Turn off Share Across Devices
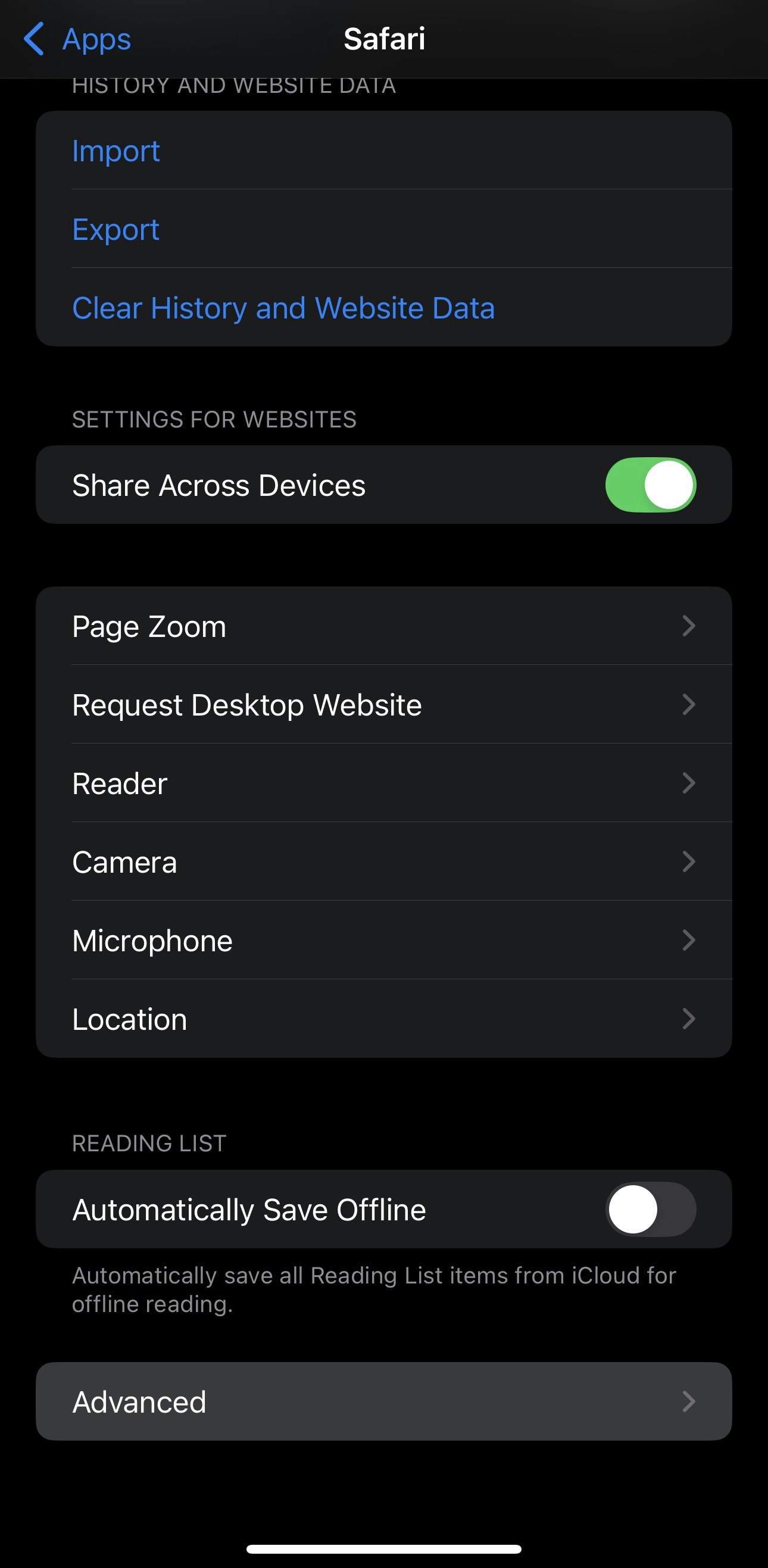The image size is (768, 1568). click(x=650, y=485)
